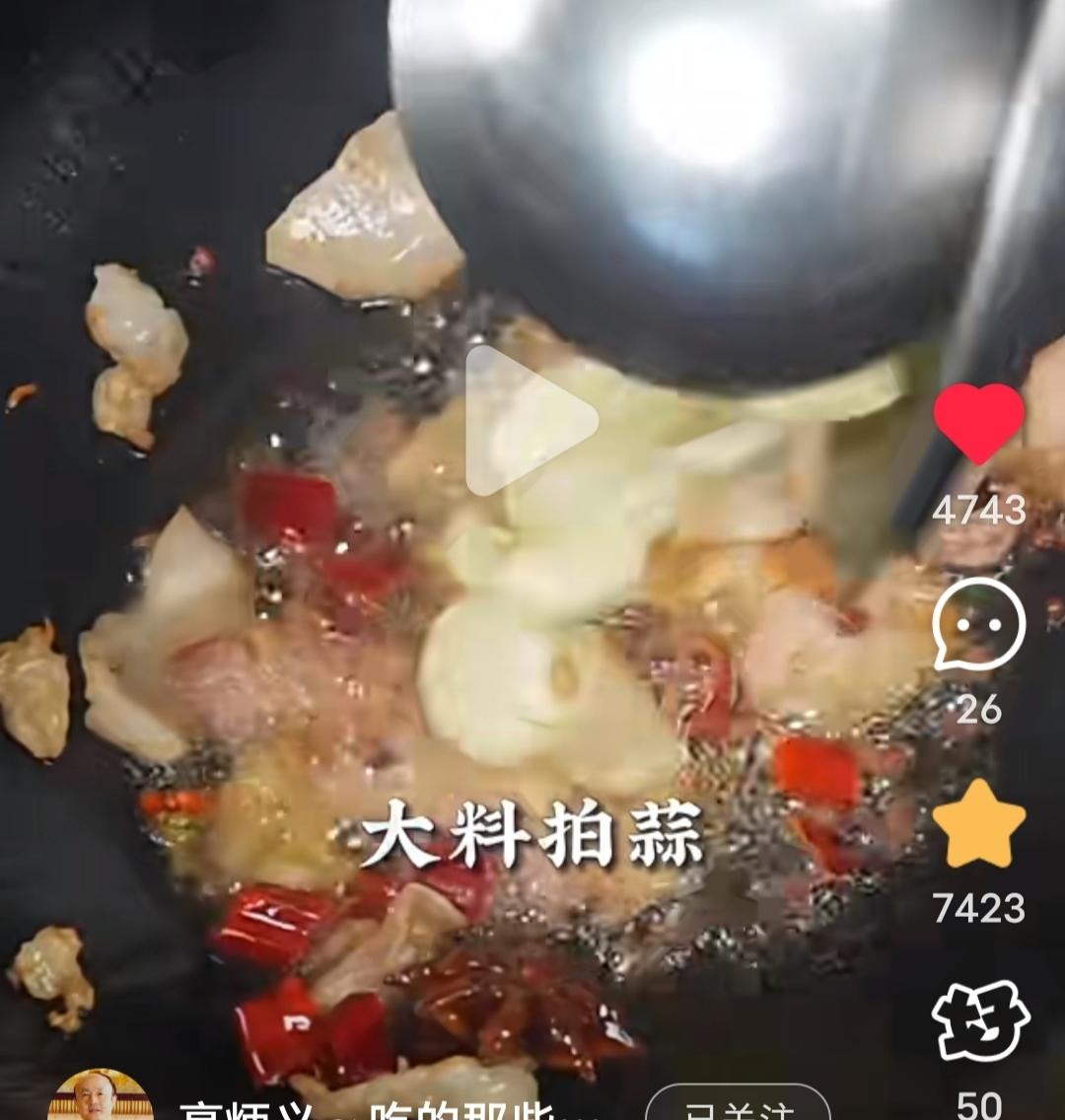1065x1120 pixels.
Task: Open the comments with 26 replies
Action: tap(978, 625)
